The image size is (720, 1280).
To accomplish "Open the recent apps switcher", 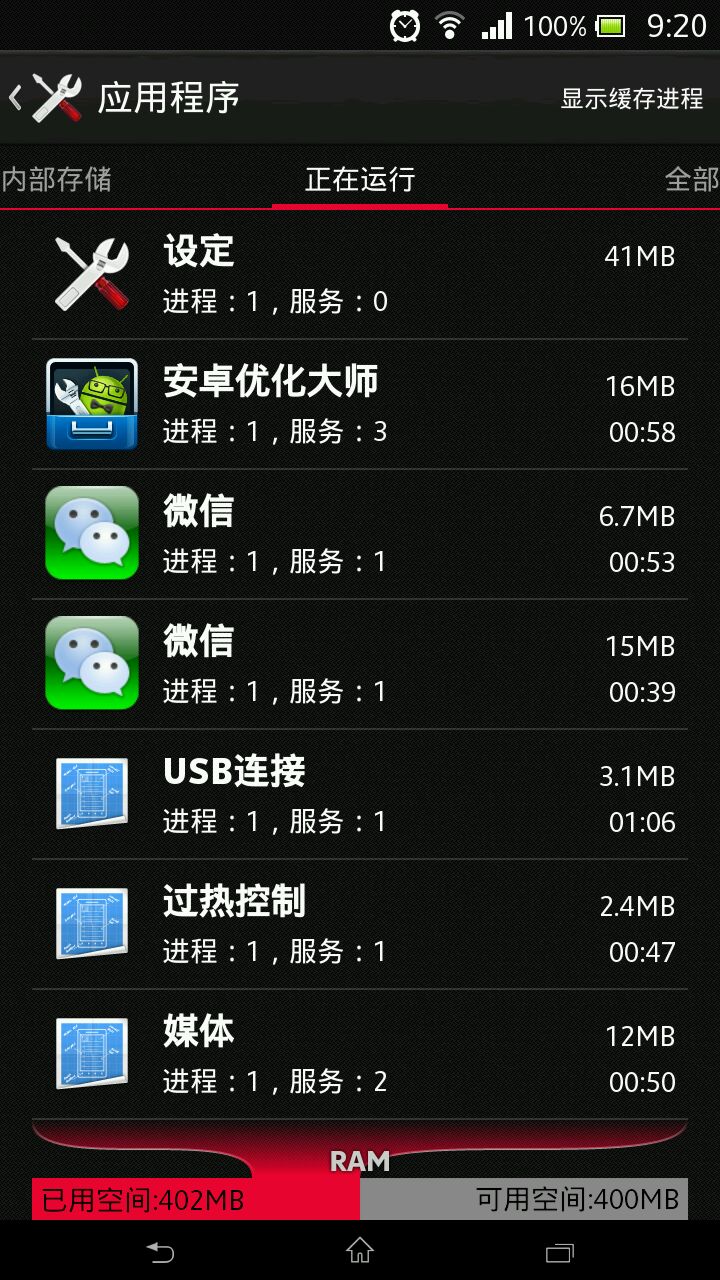I will pos(559,1250).
